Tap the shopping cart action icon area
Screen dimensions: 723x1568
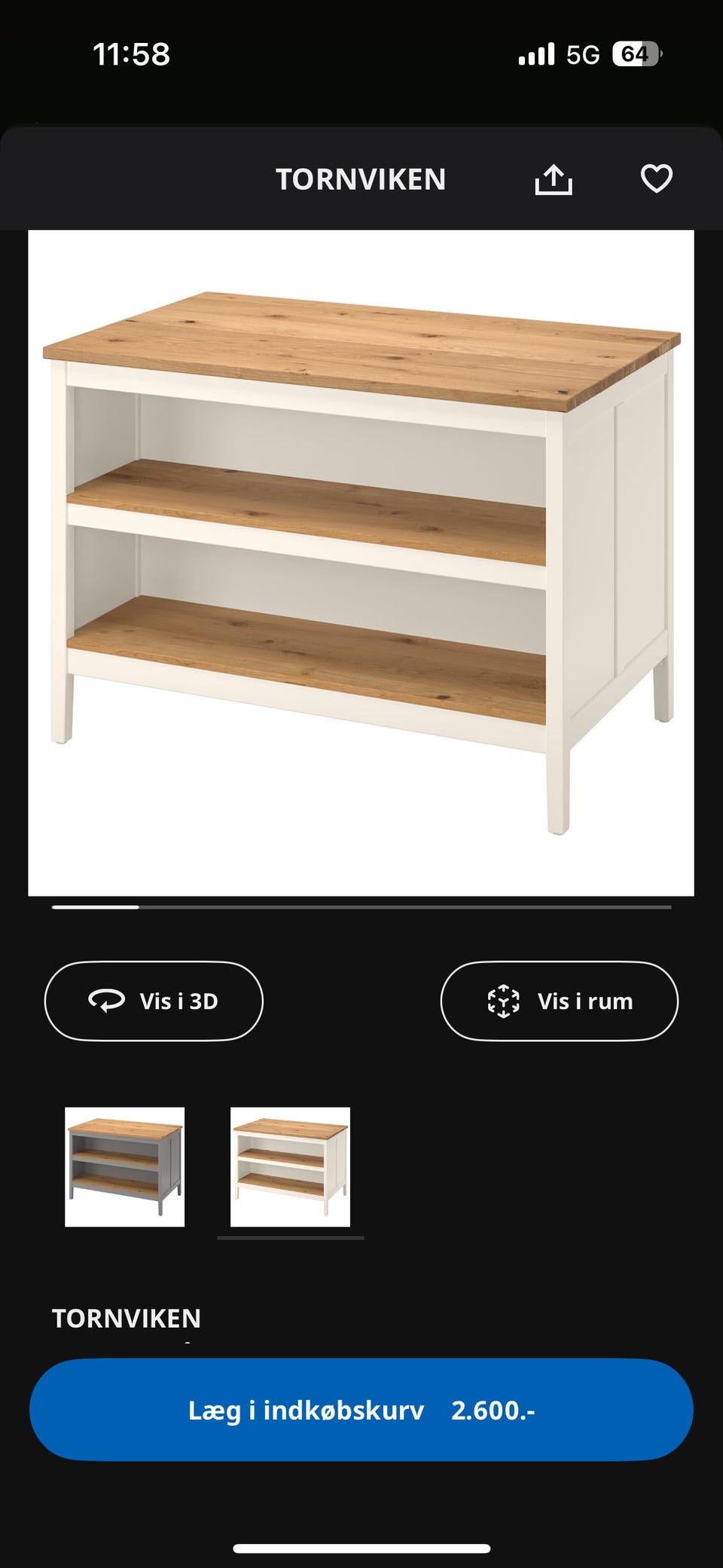(x=361, y=1408)
